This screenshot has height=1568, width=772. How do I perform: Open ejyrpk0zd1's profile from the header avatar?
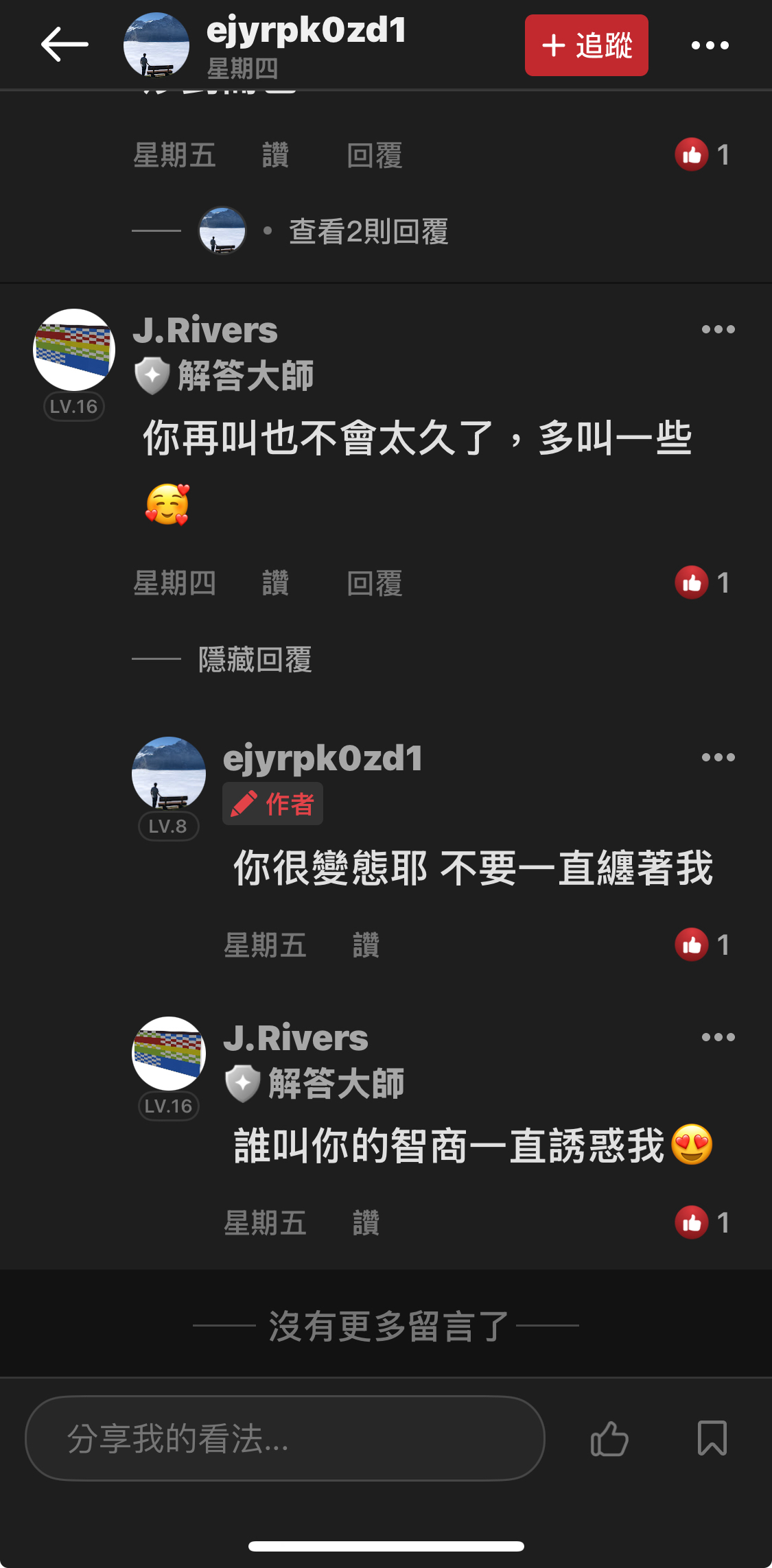(156, 45)
